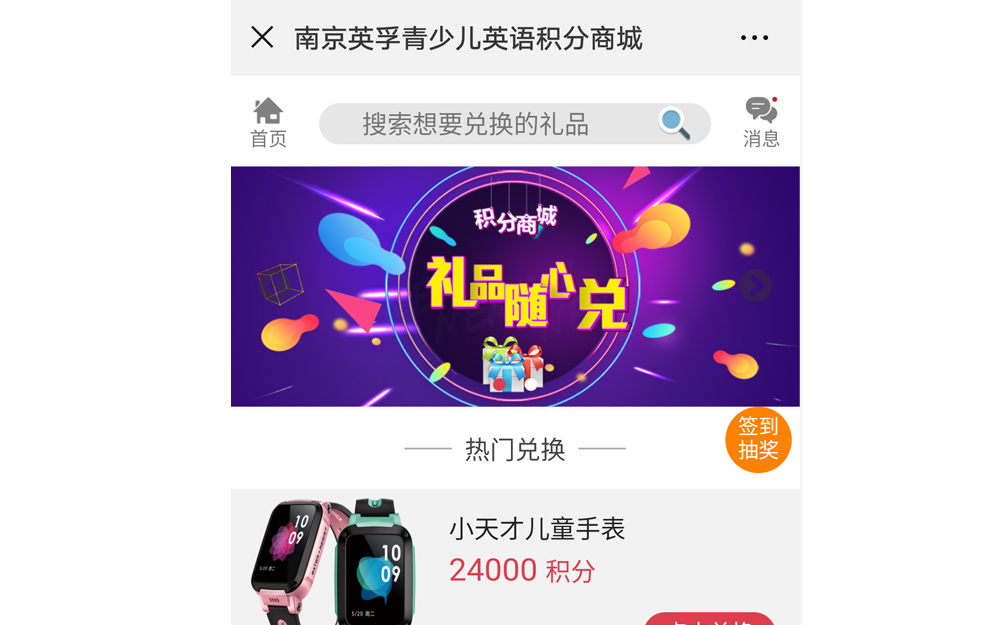The height and width of the screenshot is (625, 1000).
Task: Show the next banner slide
Action: 756,286
